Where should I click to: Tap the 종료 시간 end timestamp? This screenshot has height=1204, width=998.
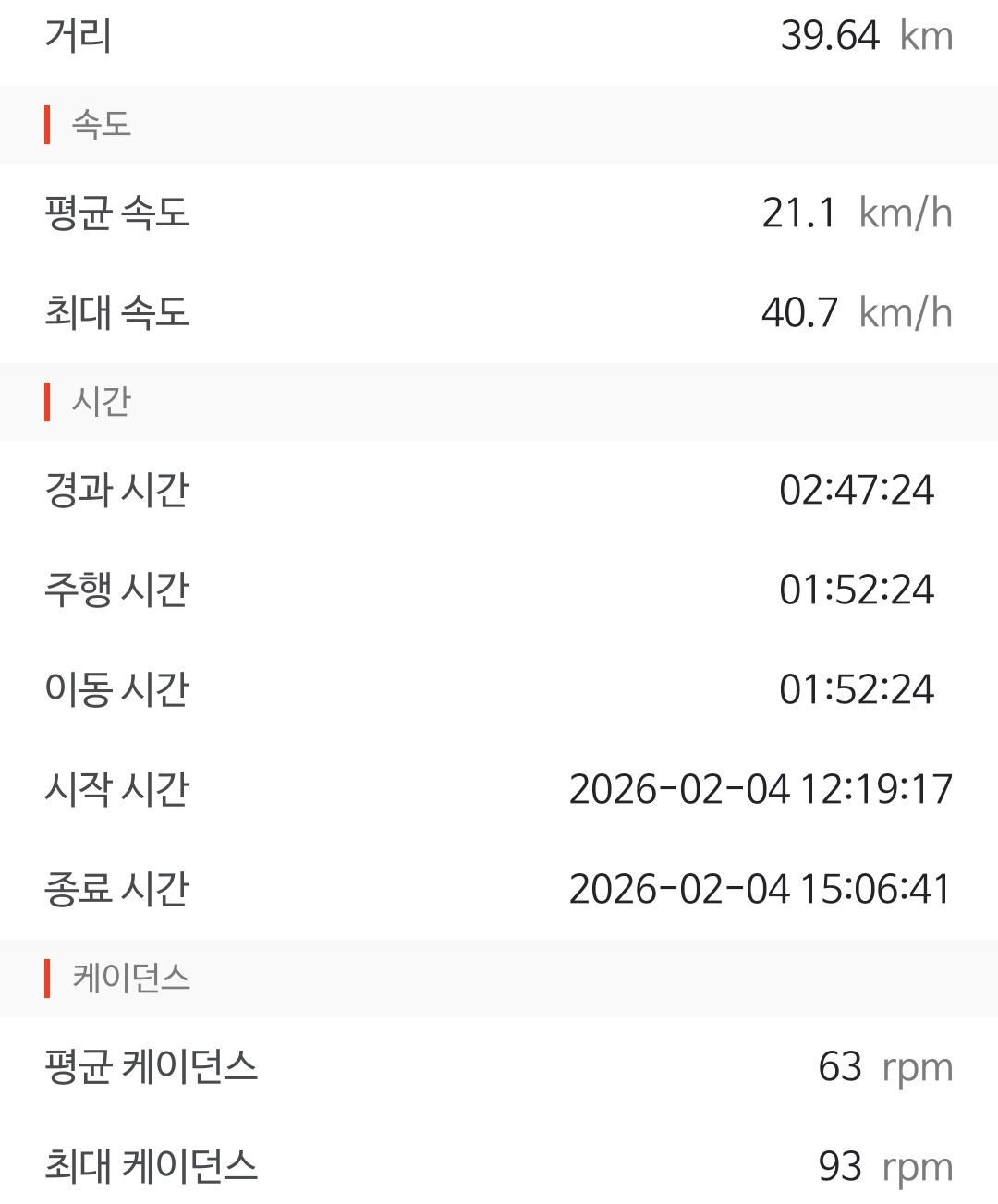(x=761, y=889)
